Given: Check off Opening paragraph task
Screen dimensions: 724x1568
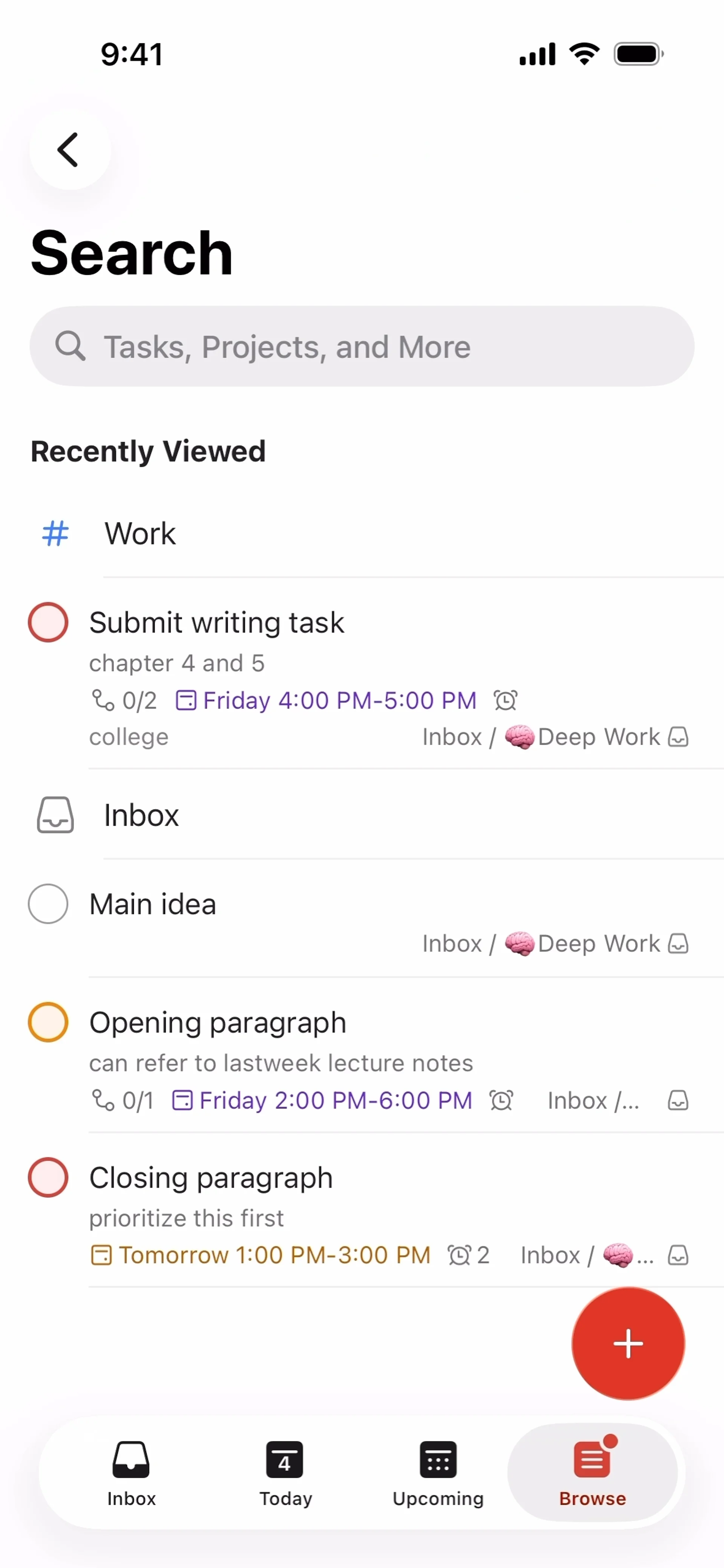Looking at the screenshot, I should [x=48, y=1022].
